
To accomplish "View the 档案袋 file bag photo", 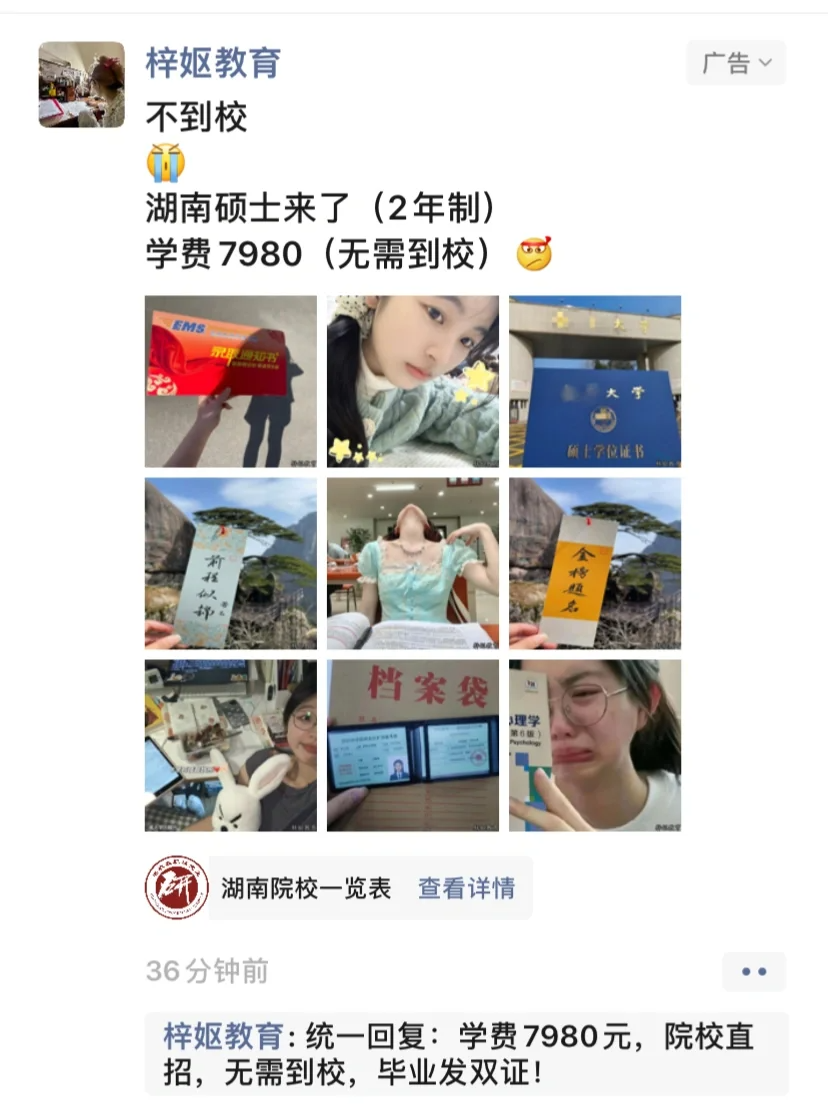I will 413,745.
